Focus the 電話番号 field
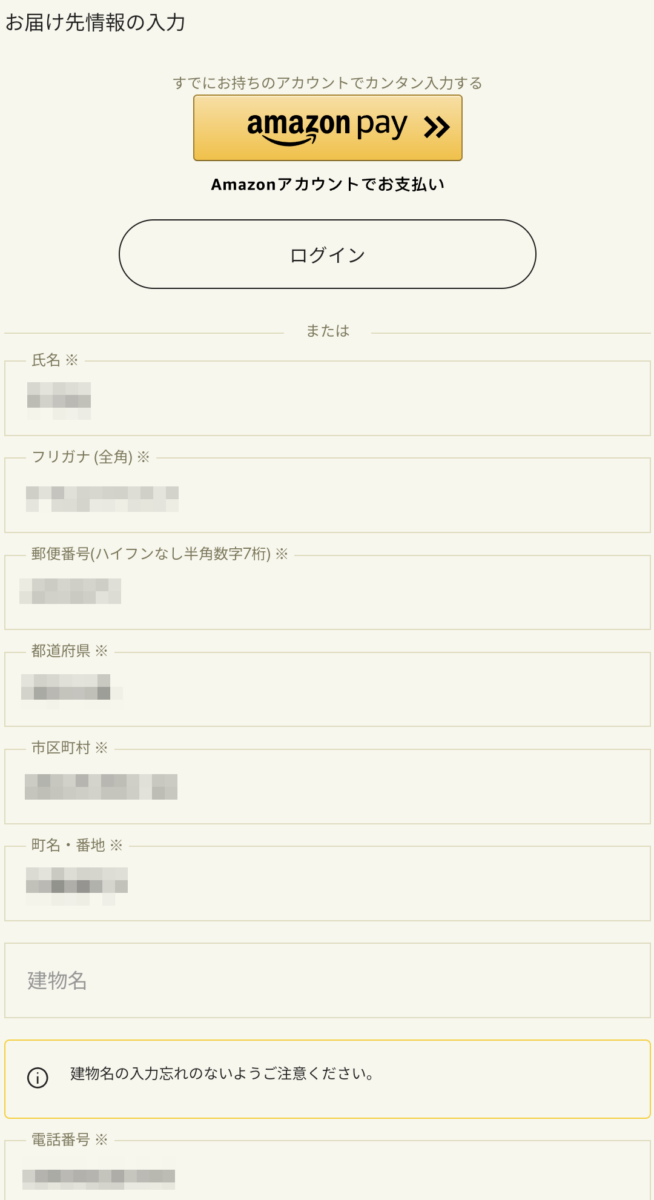 point(327,1170)
